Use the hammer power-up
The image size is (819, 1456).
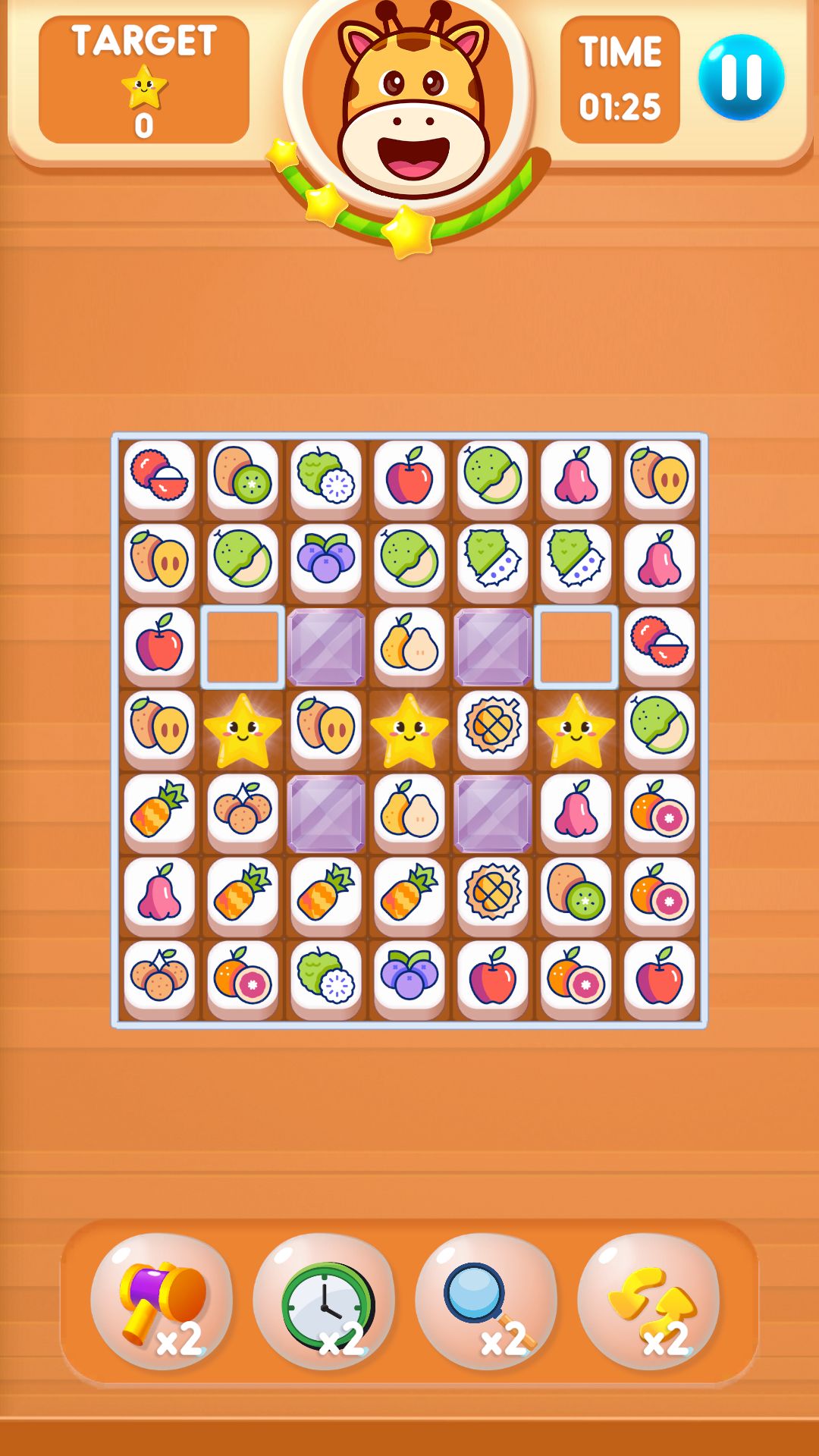click(162, 1301)
